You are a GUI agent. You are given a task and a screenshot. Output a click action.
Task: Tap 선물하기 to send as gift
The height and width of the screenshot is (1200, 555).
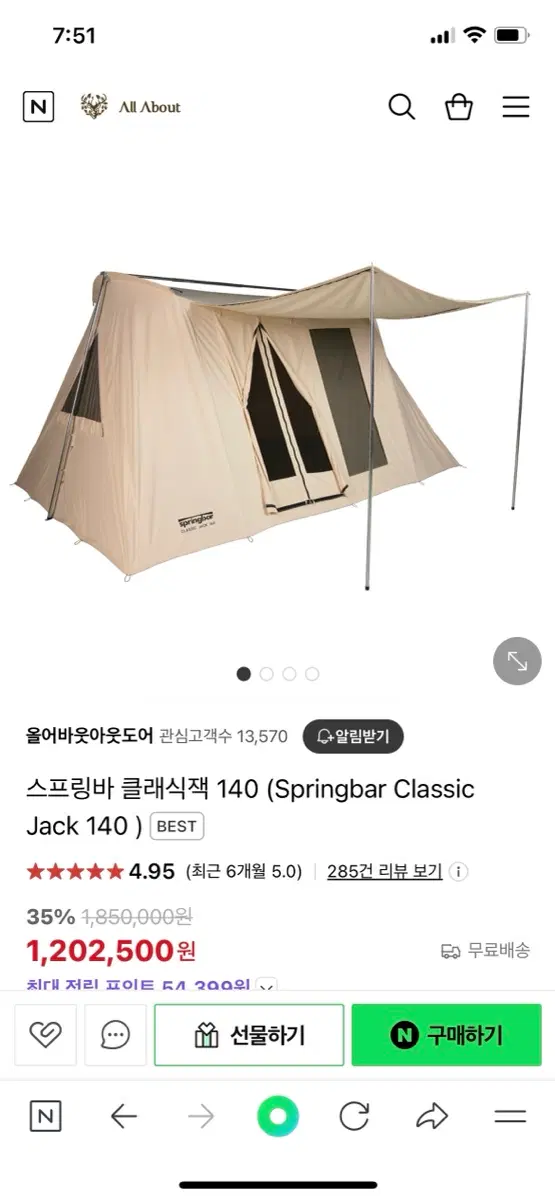tap(249, 1035)
